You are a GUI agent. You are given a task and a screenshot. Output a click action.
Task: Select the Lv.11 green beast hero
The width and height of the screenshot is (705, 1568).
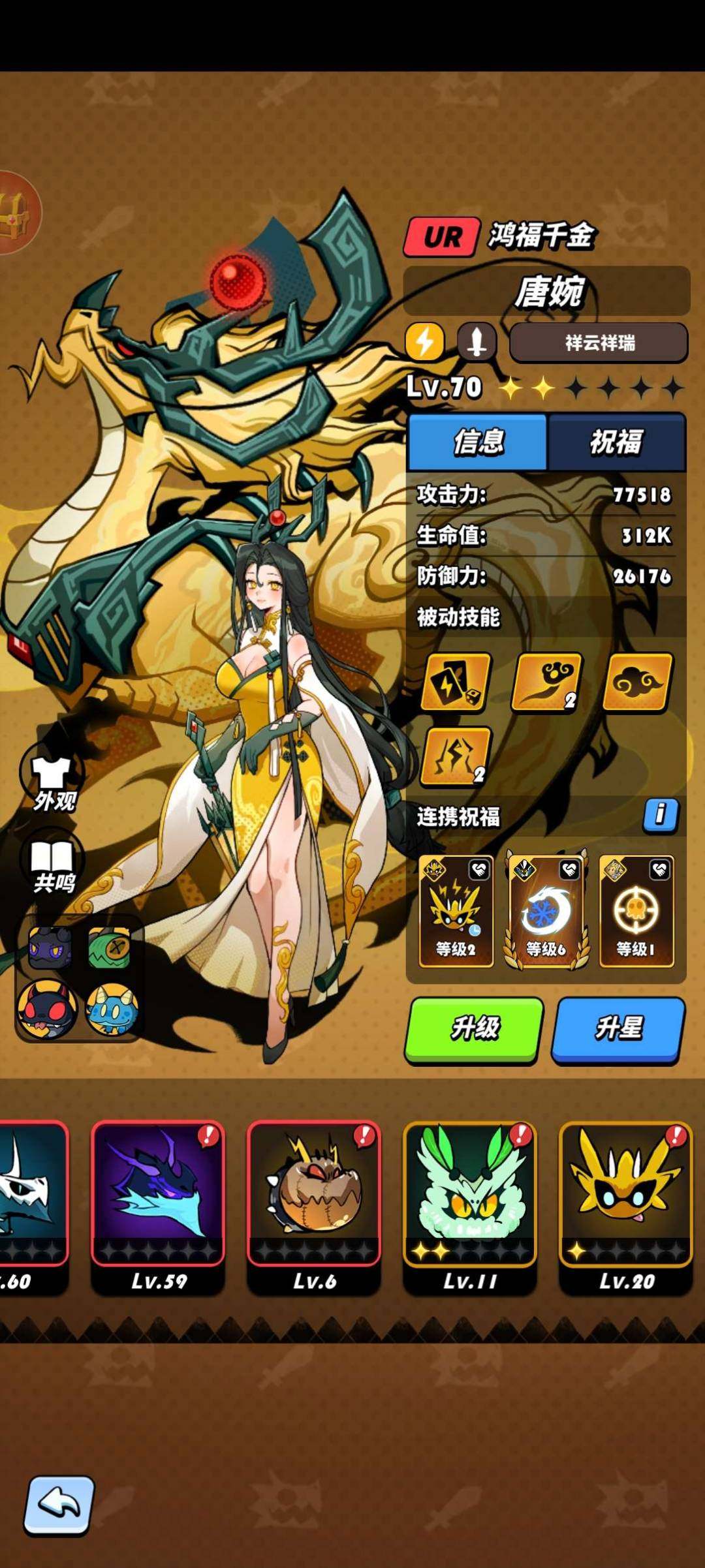point(470,1207)
